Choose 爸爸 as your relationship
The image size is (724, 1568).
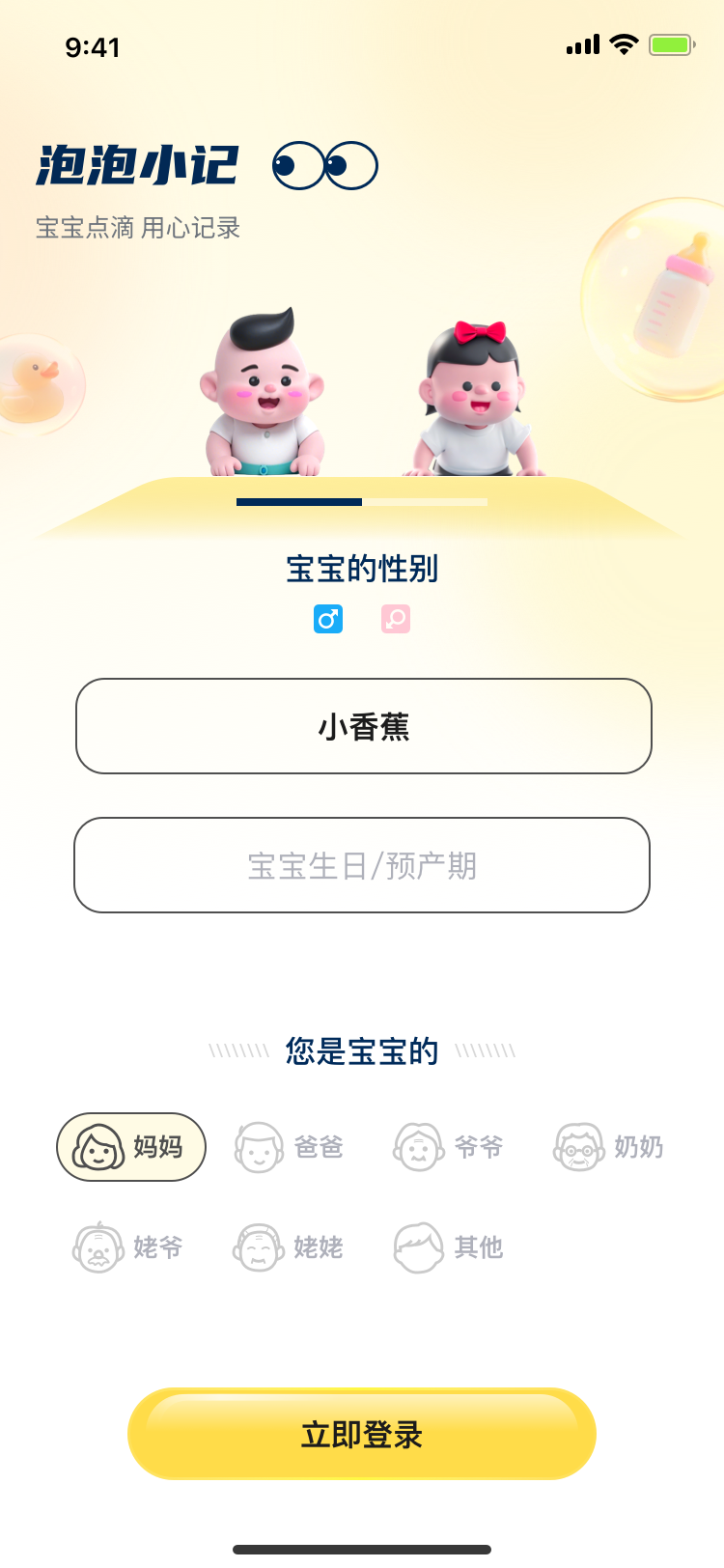[x=290, y=1147]
